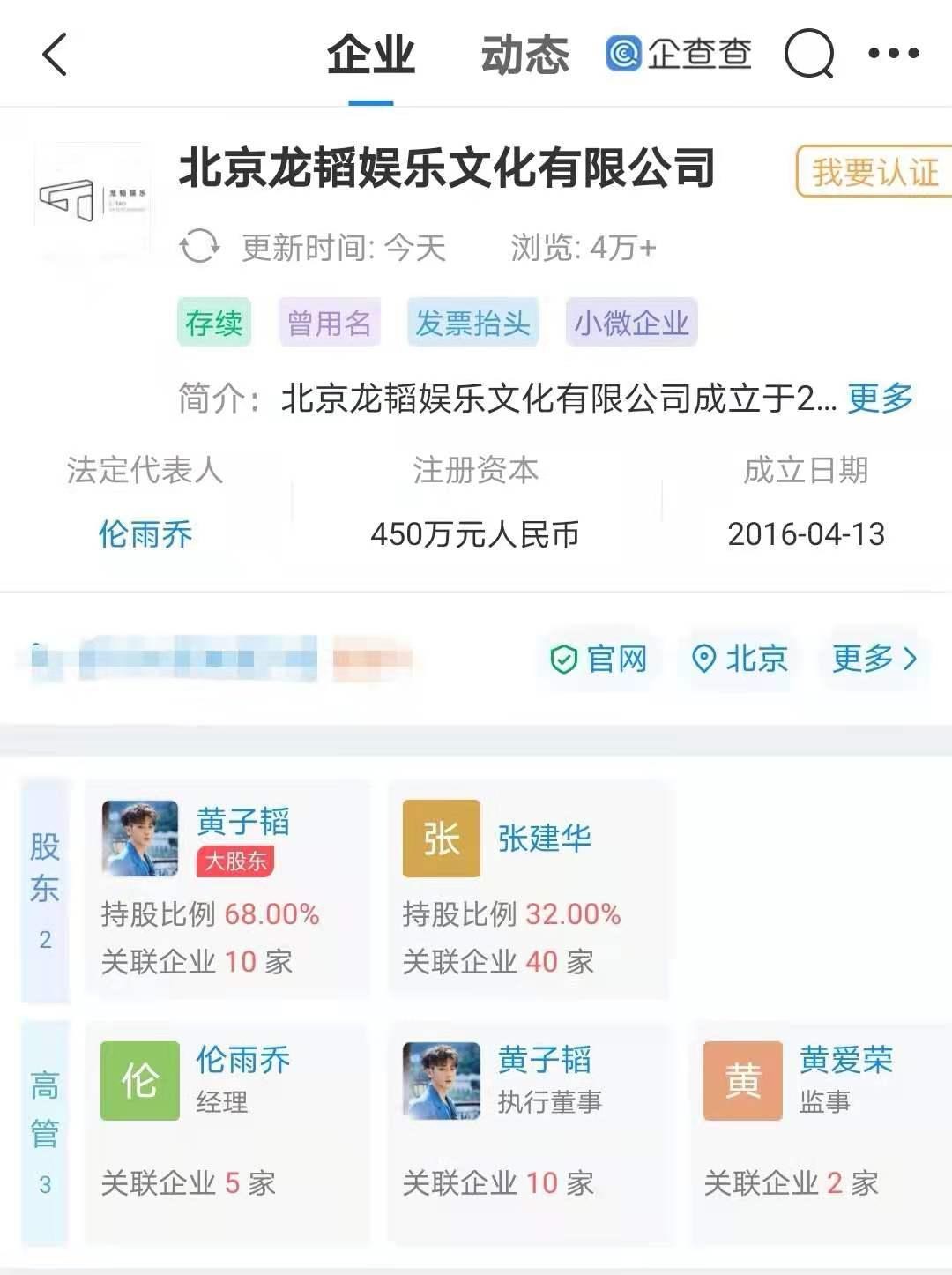Select the 企业 tab
This screenshot has width=952, height=1275.
[370, 55]
